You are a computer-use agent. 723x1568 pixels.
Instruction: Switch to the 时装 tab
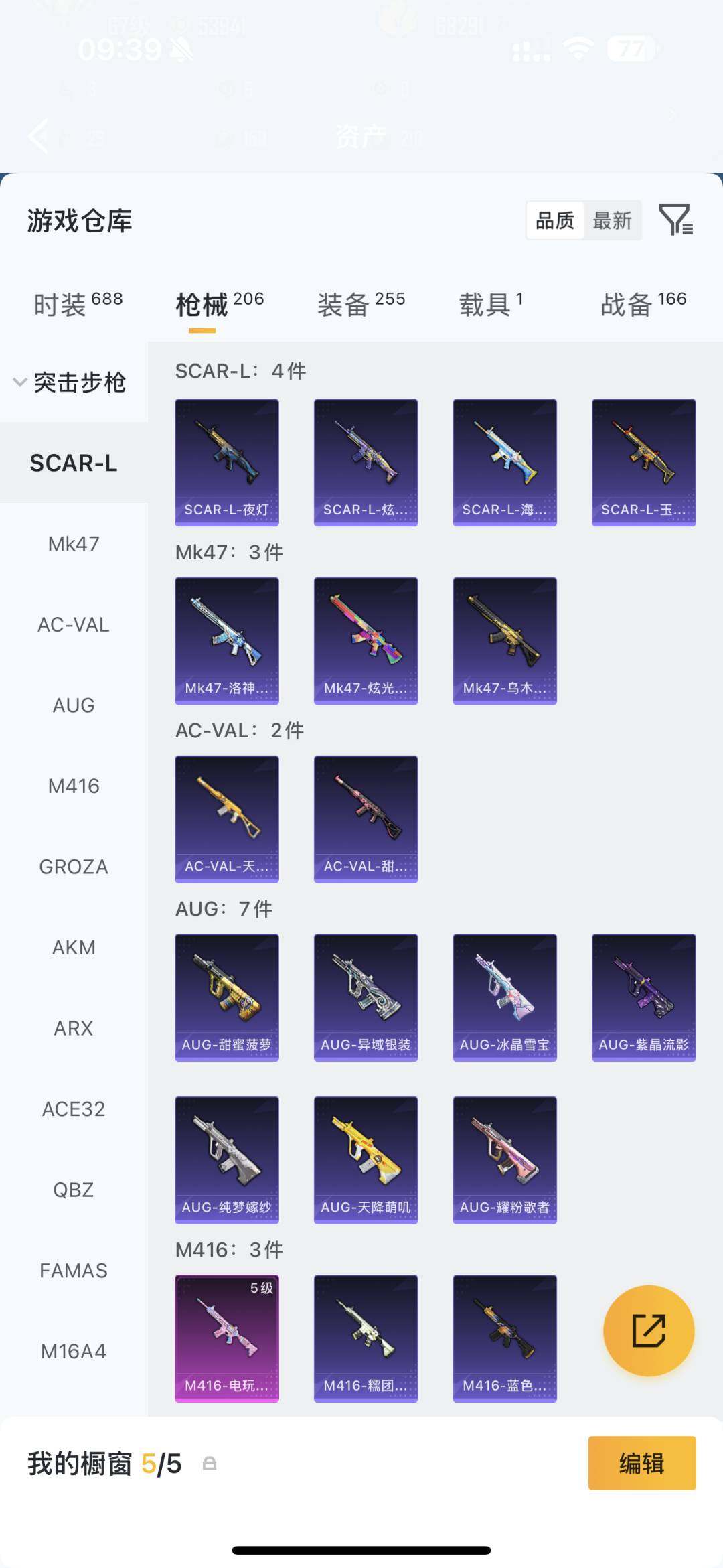[x=78, y=305]
